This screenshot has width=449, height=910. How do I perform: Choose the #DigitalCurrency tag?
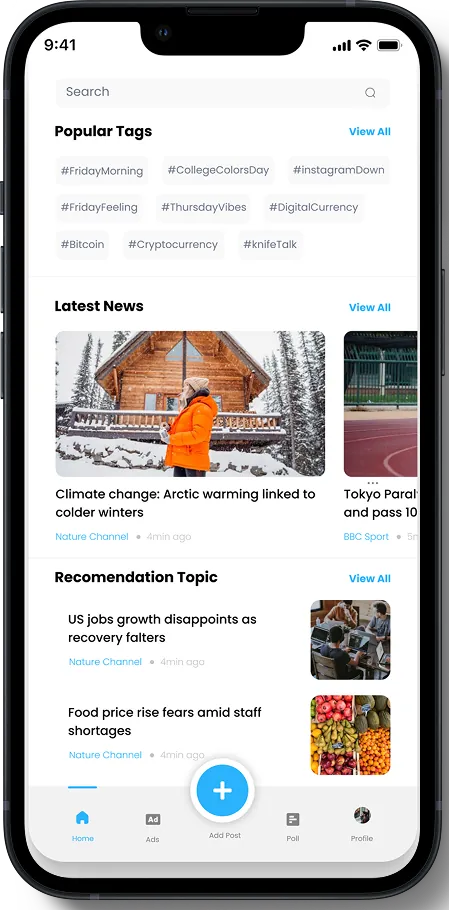(314, 207)
